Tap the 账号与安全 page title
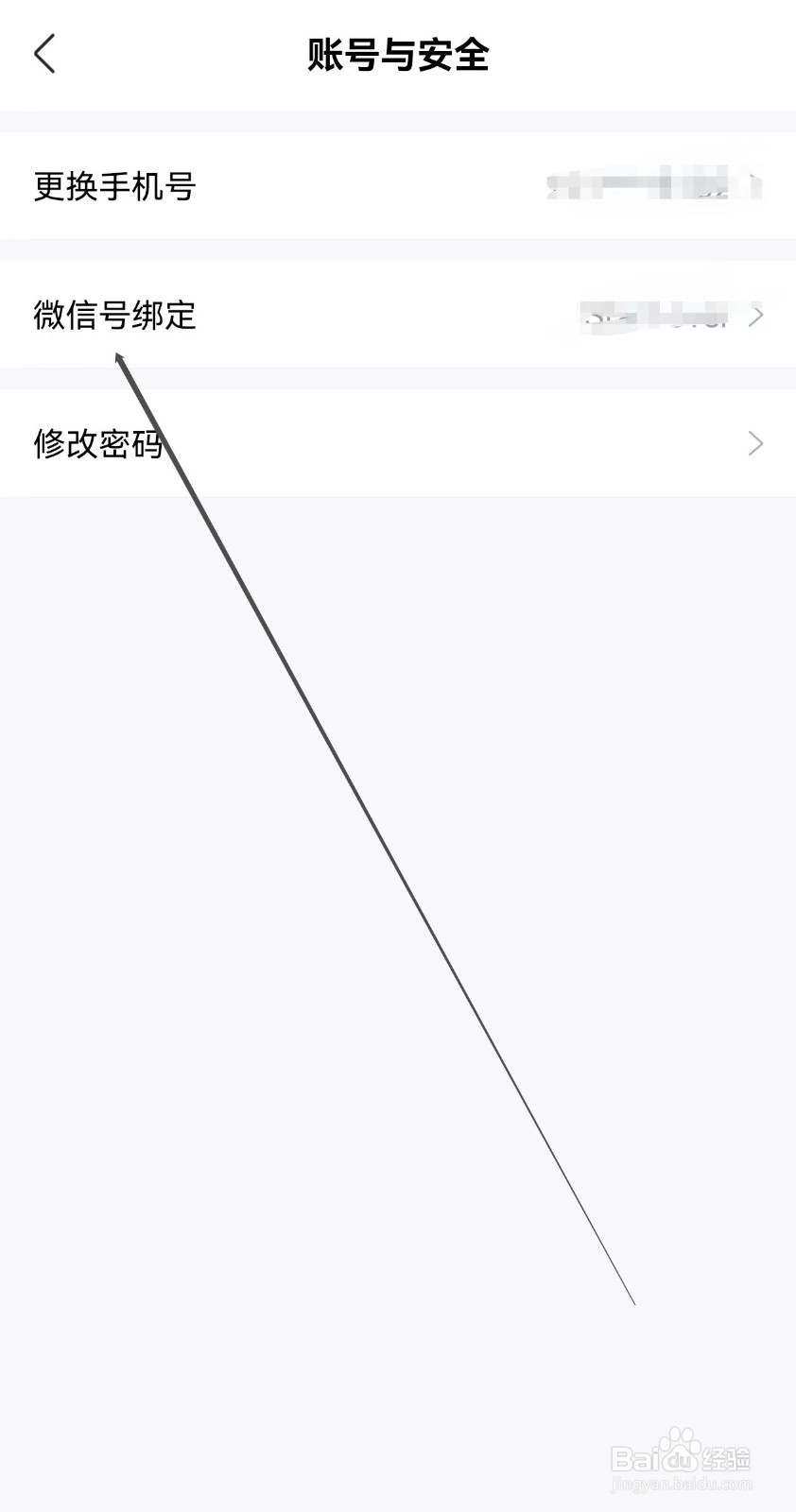This screenshot has width=796, height=1512. [397, 55]
